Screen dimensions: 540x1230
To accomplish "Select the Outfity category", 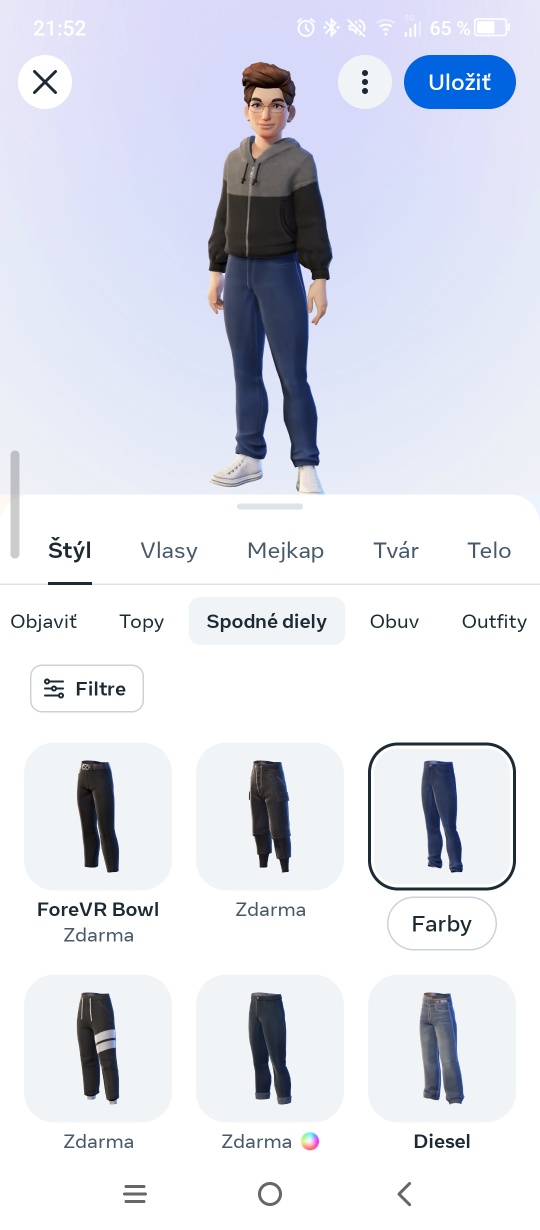I will pos(494,621).
